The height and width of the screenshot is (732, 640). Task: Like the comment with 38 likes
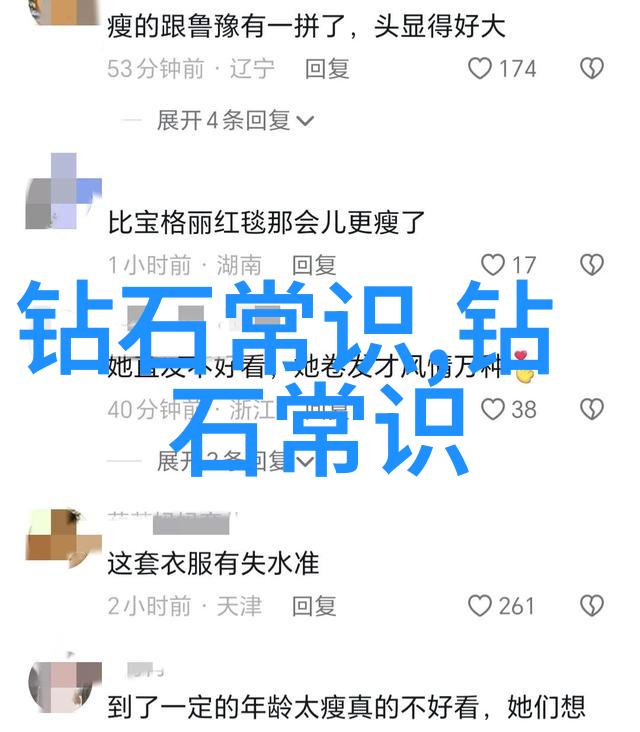(493, 409)
